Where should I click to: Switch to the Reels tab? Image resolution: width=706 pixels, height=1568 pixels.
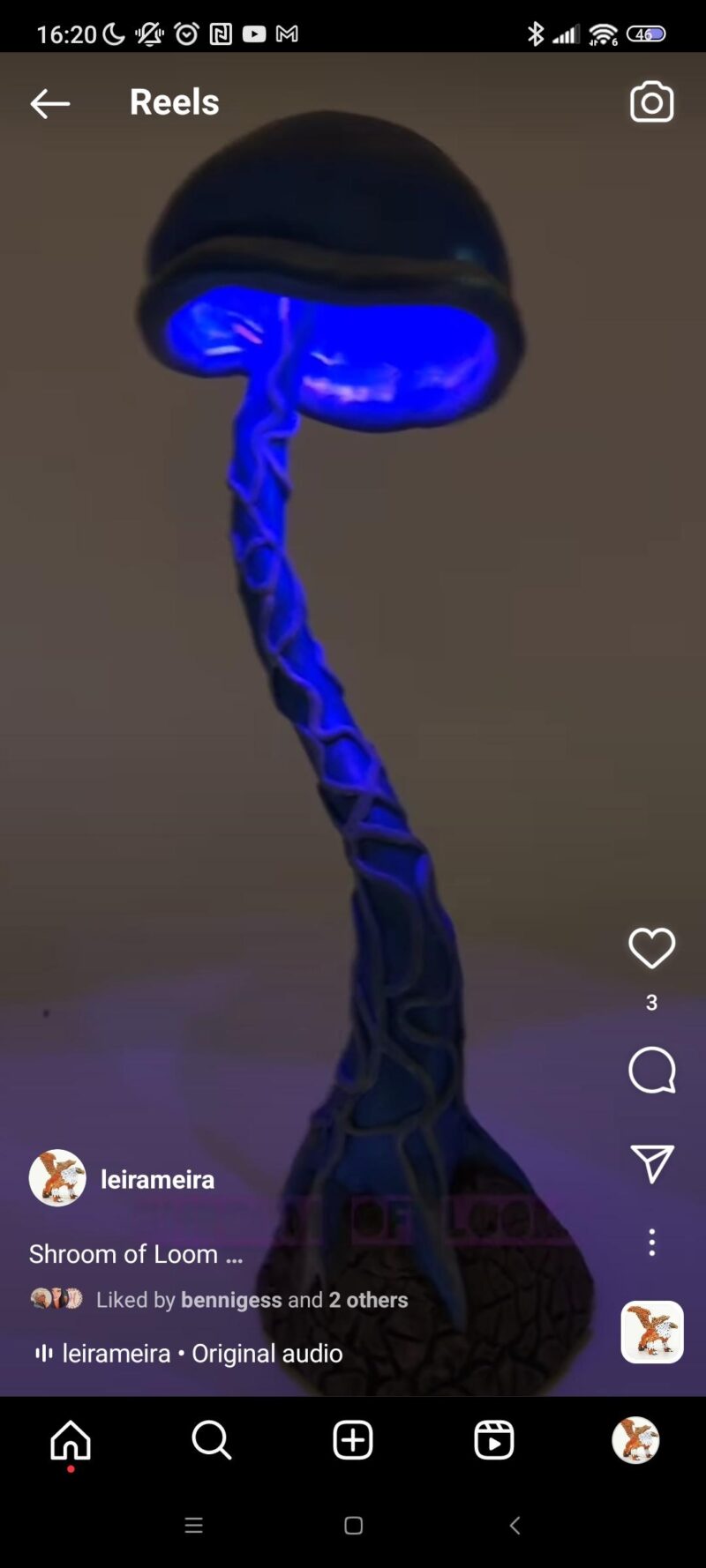click(x=494, y=1440)
